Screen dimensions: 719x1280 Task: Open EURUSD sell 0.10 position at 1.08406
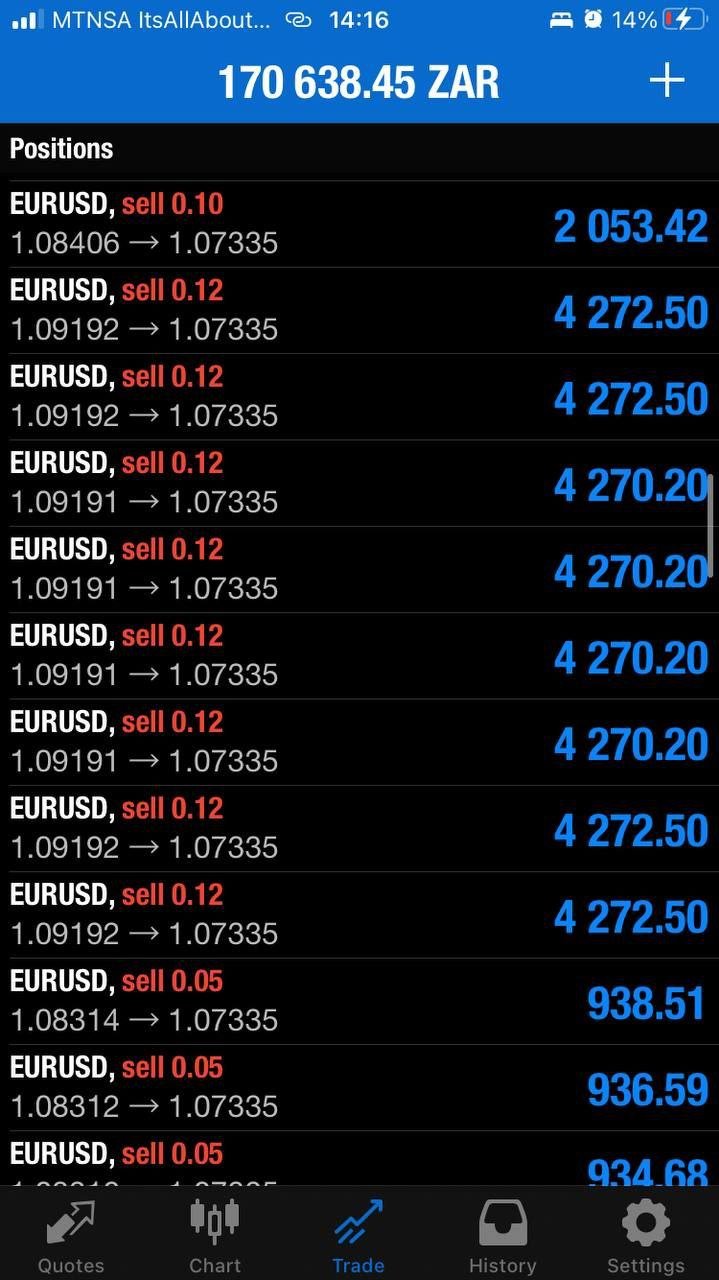359,224
